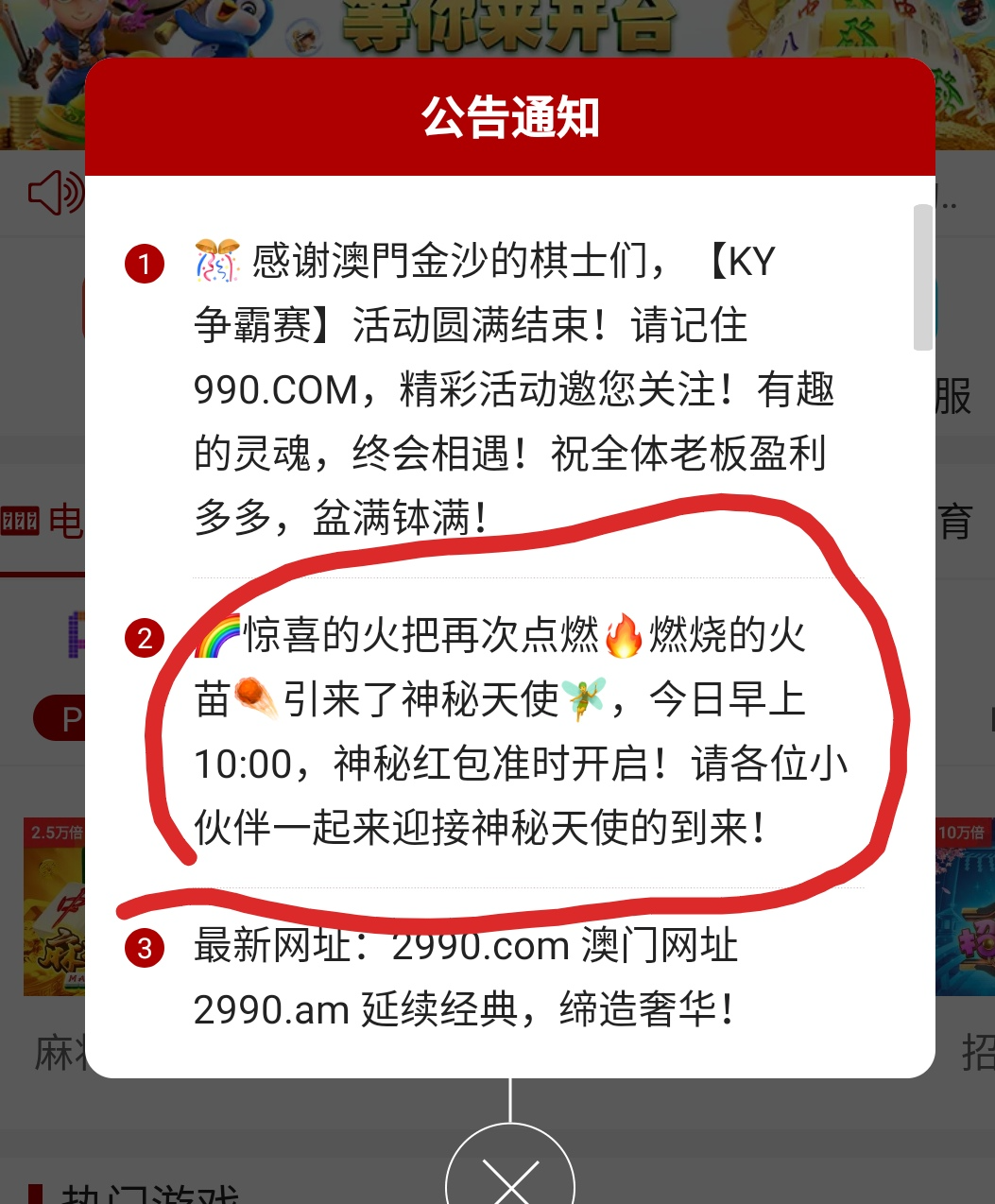
Task: Open the 990.COM link in notice 1
Action: coord(281,390)
